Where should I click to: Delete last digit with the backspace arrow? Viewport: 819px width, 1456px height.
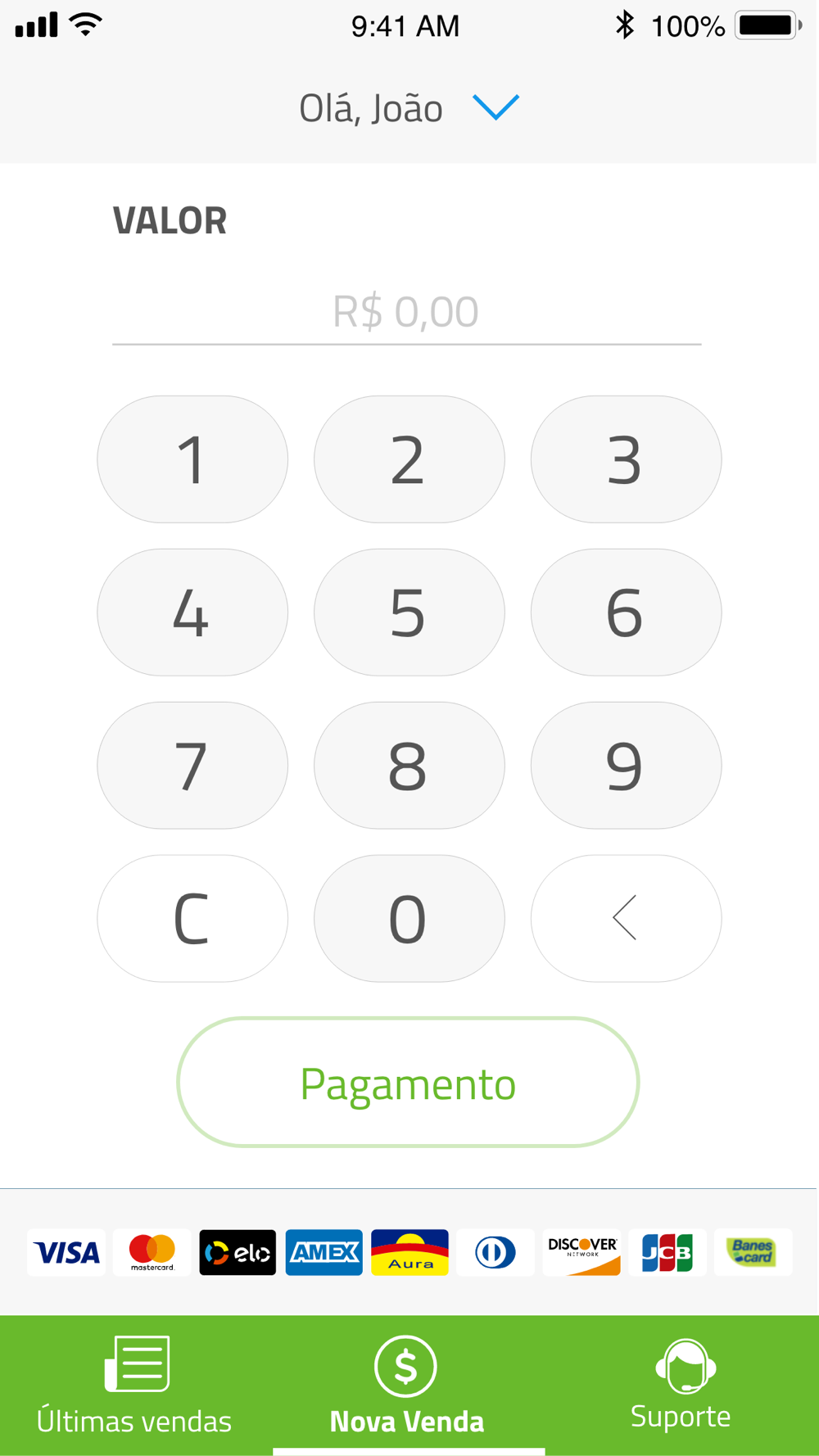[627, 919]
